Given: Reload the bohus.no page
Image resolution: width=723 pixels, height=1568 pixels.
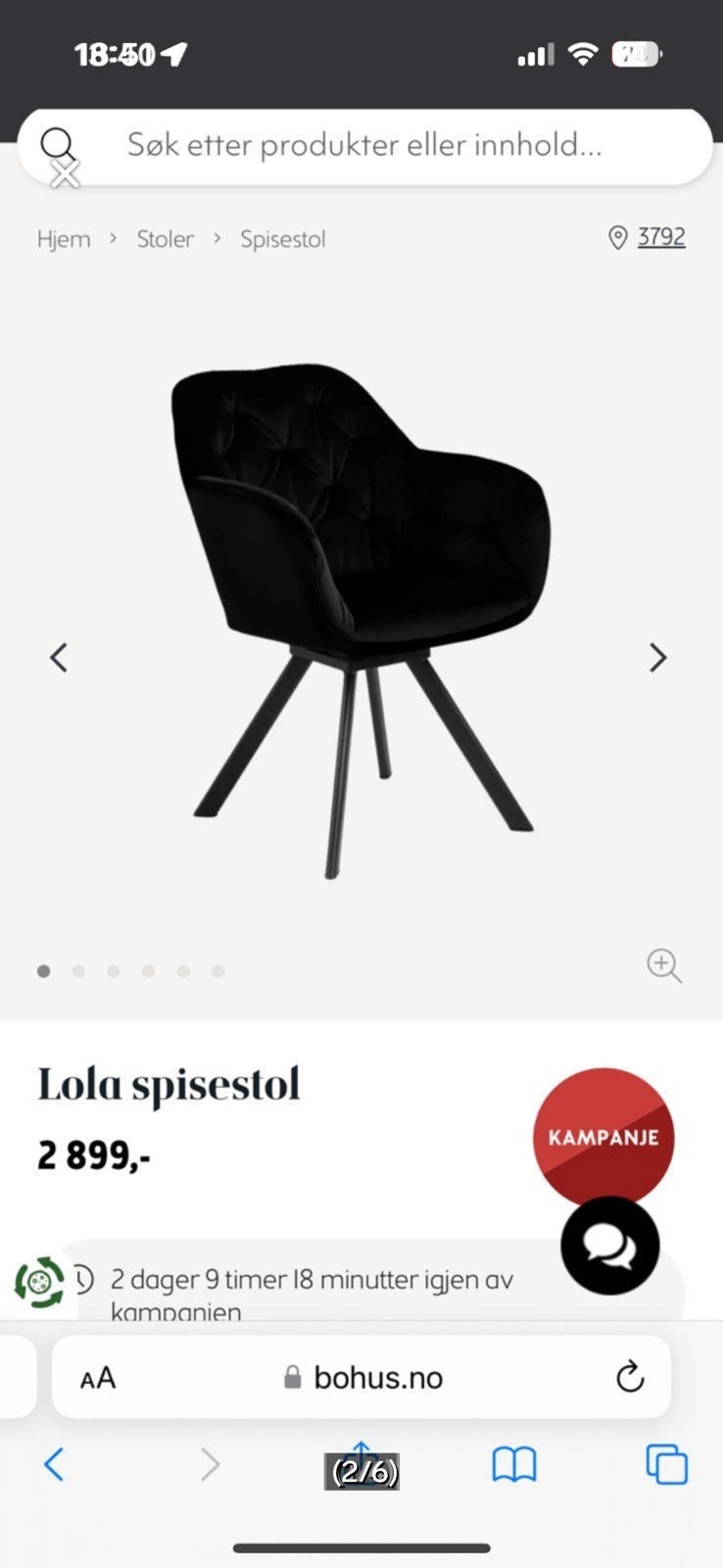Looking at the screenshot, I should pyautogui.click(x=630, y=1377).
